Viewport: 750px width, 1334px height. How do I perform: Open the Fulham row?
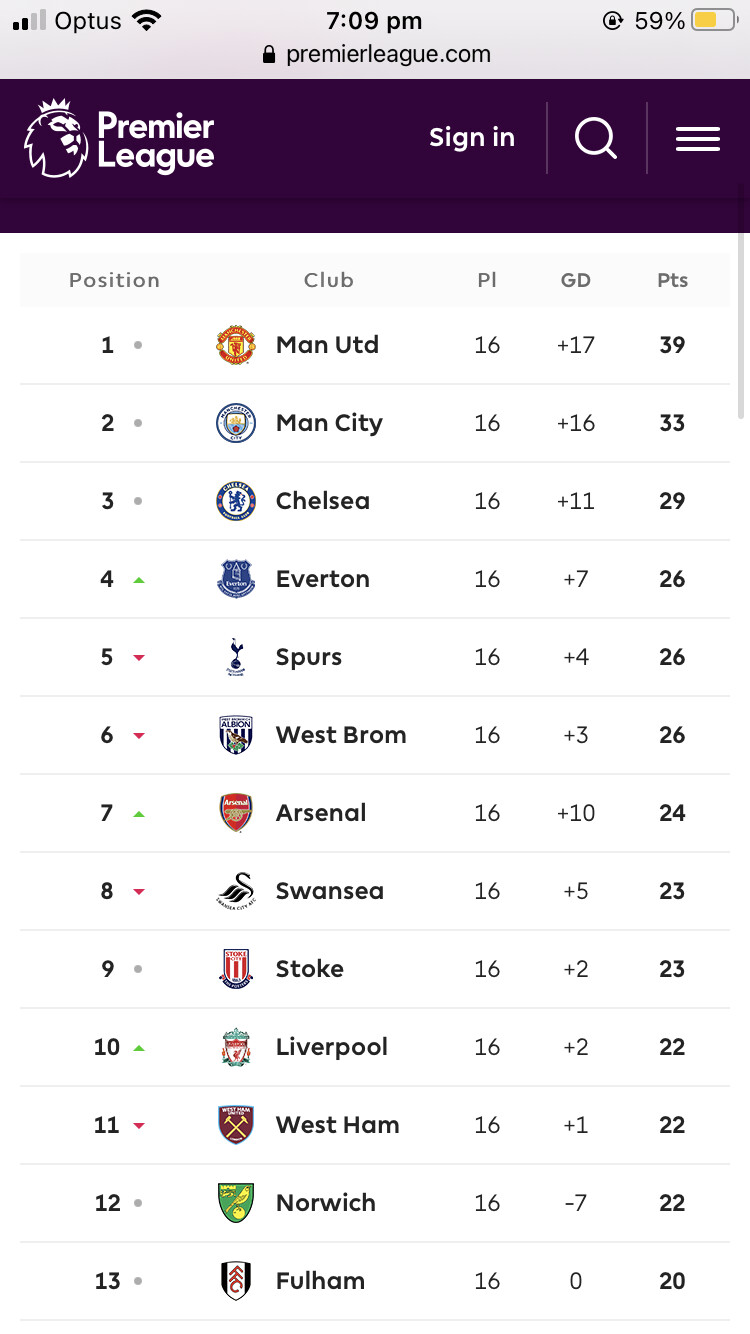pyautogui.click(x=375, y=1281)
